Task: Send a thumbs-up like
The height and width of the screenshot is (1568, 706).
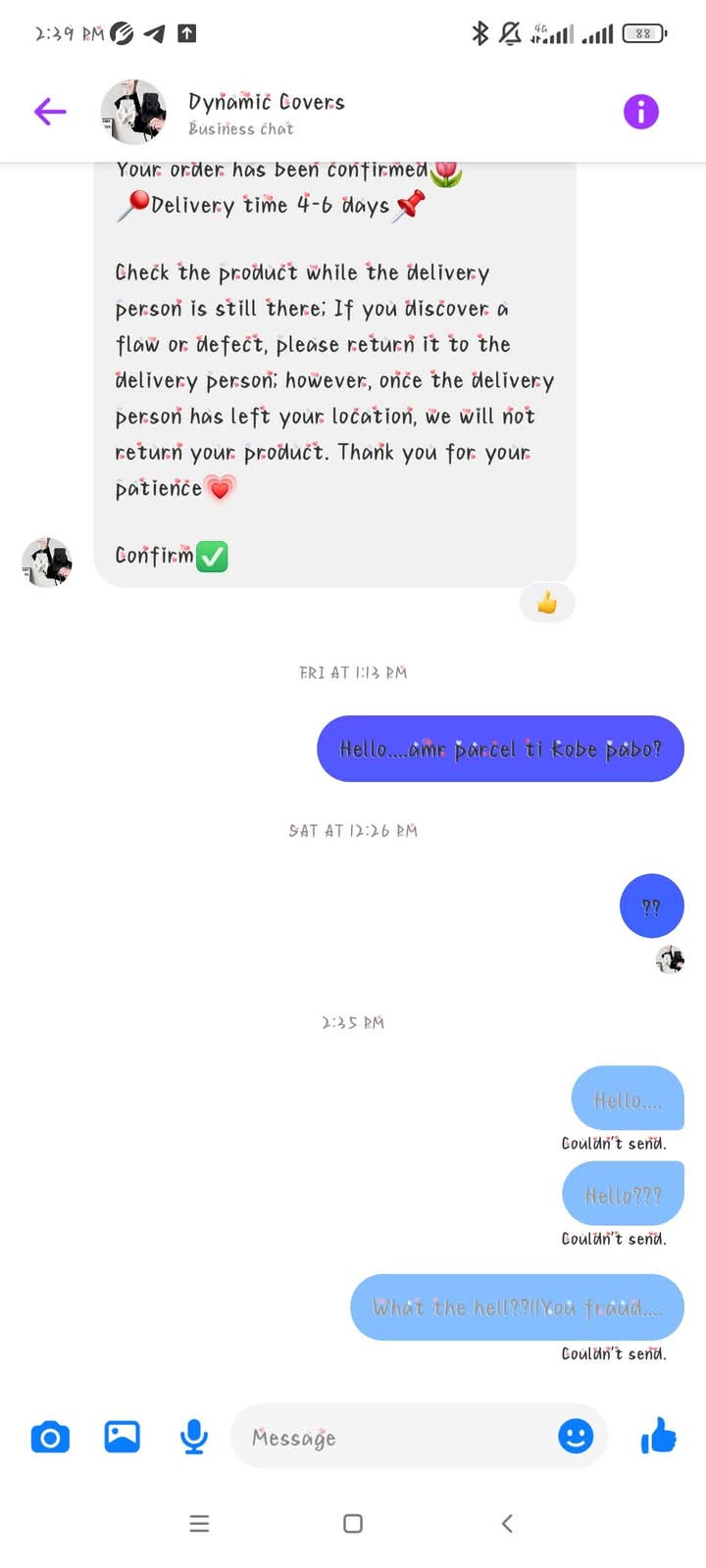Action: pyautogui.click(x=659, y=1436)
